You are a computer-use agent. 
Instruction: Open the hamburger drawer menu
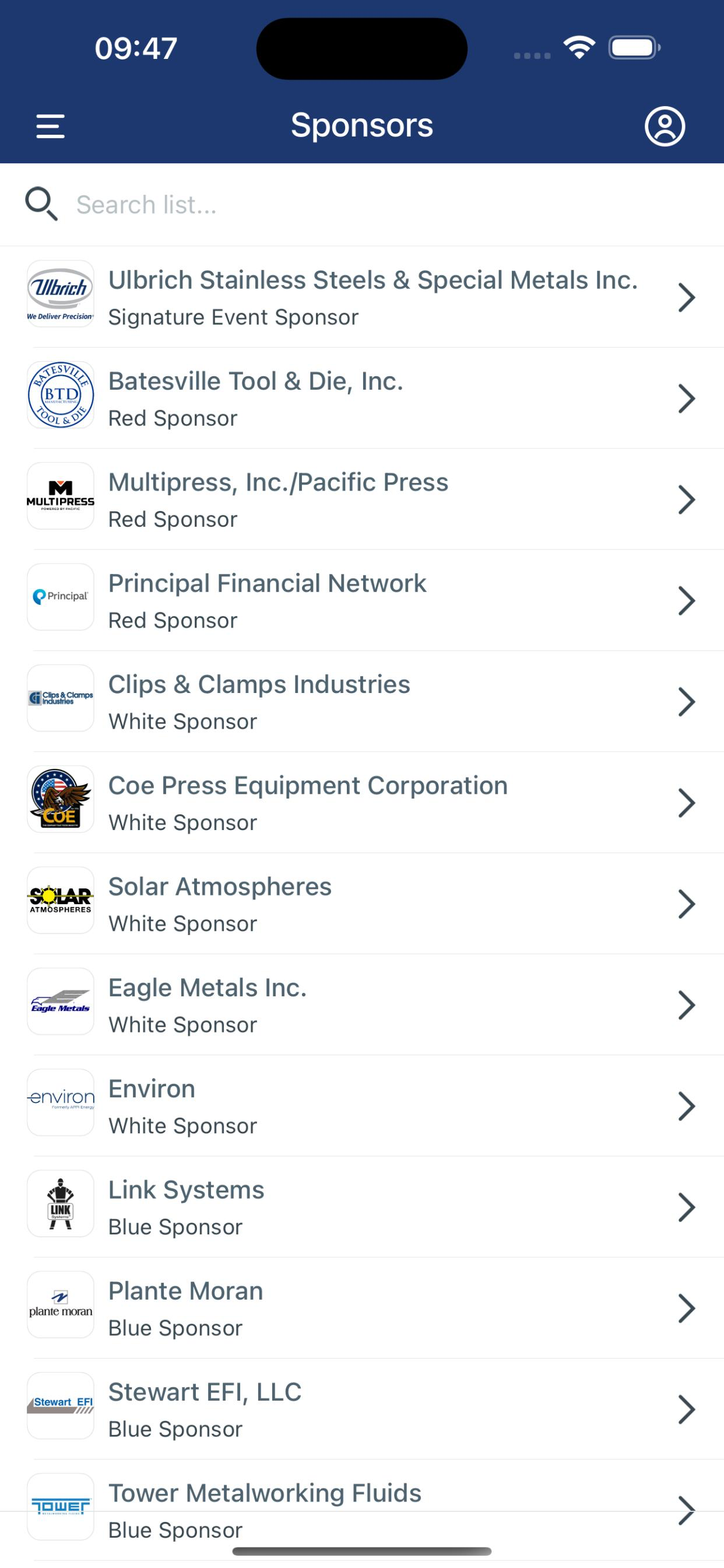click(x=51, y=127)
